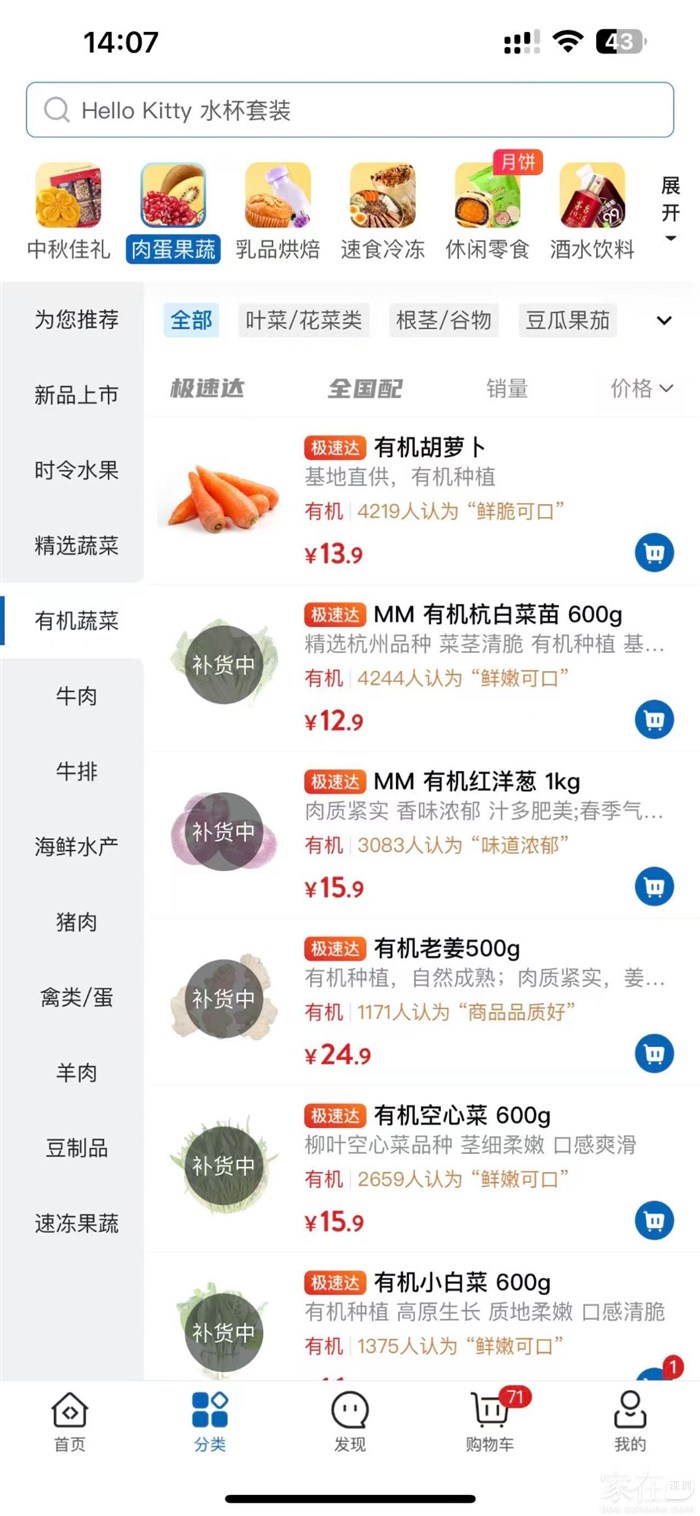The image size is (700, 1516).
Task: Sort products by 销量
Action: [507, 389]
